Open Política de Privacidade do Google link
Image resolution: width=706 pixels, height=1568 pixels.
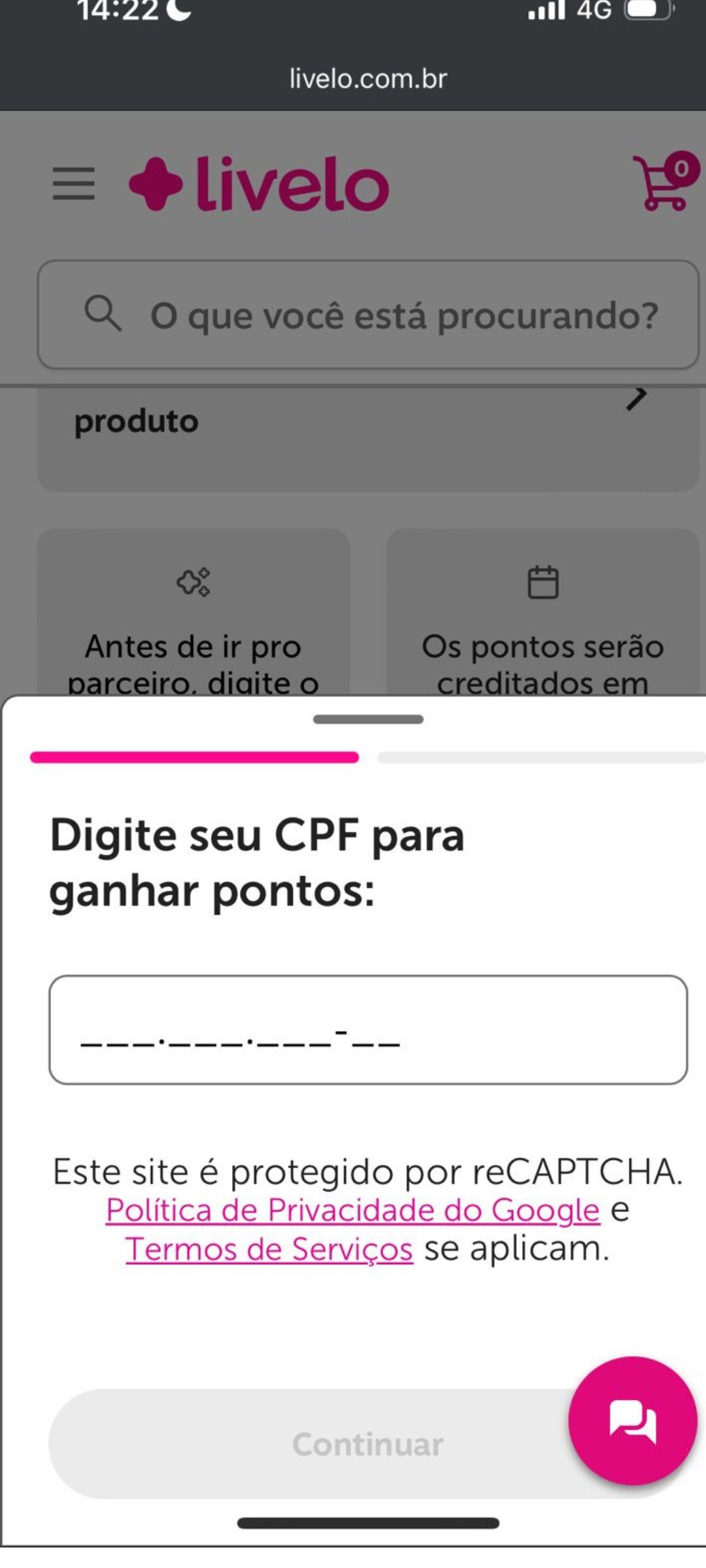(x=353, y=1210)
